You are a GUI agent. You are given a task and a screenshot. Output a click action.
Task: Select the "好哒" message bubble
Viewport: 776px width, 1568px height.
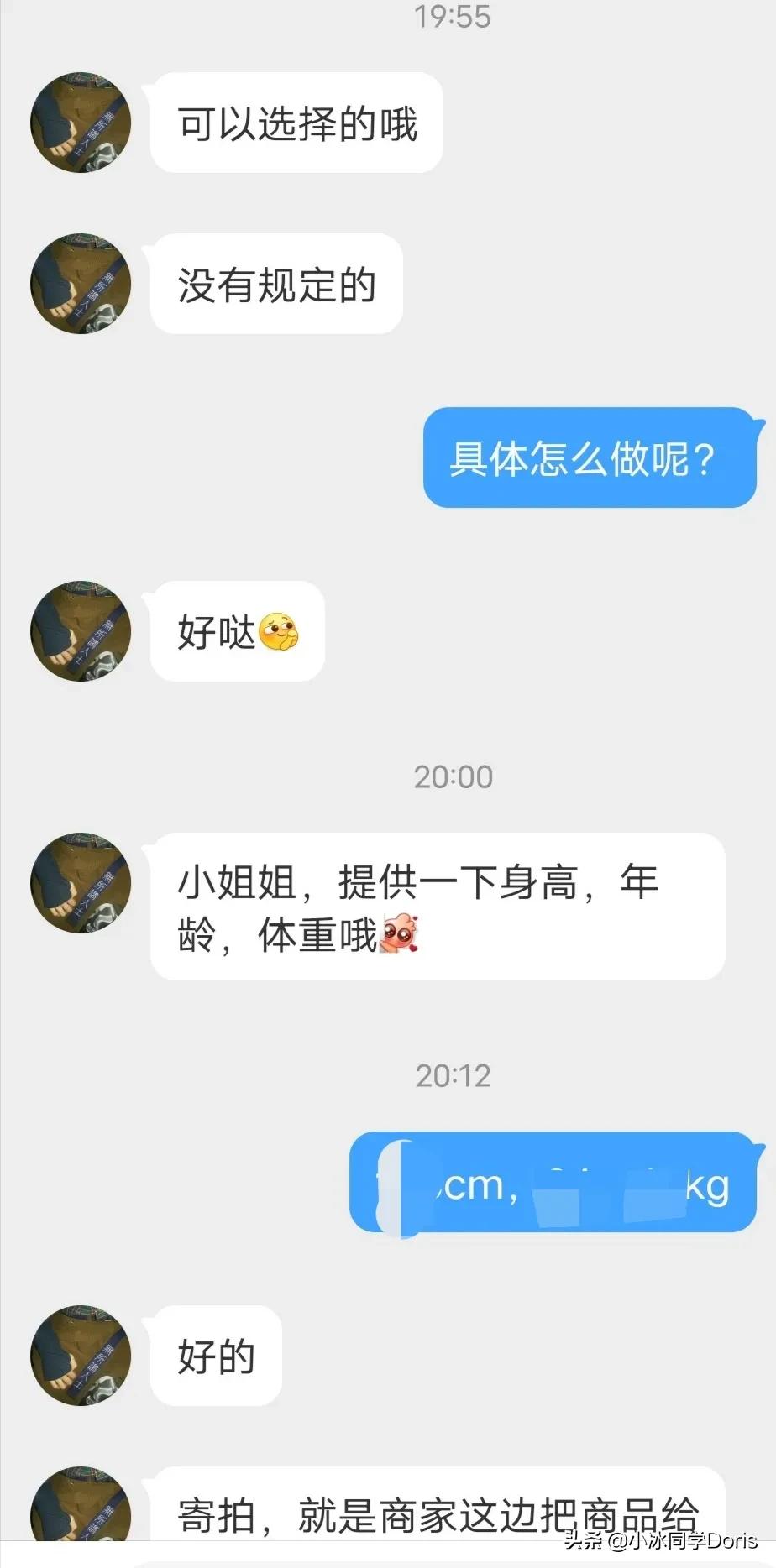coord(235,632)
